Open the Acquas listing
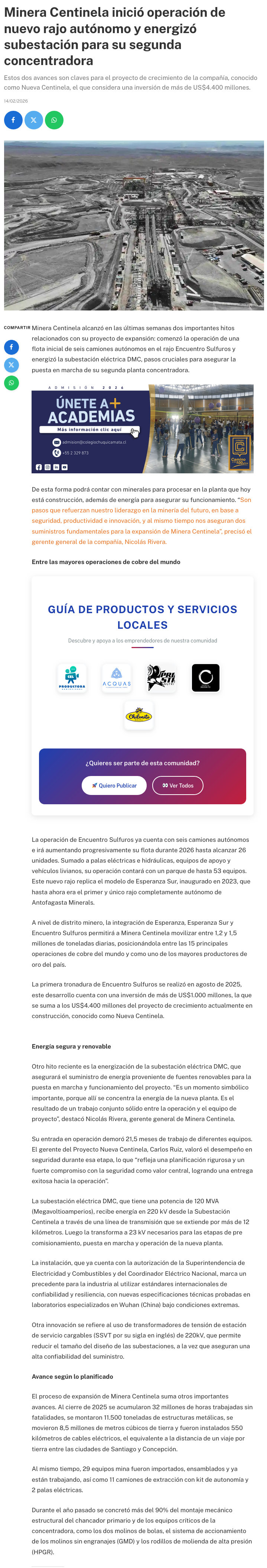The width and height of the screenshot is (267, 1568). pos(117,677)
